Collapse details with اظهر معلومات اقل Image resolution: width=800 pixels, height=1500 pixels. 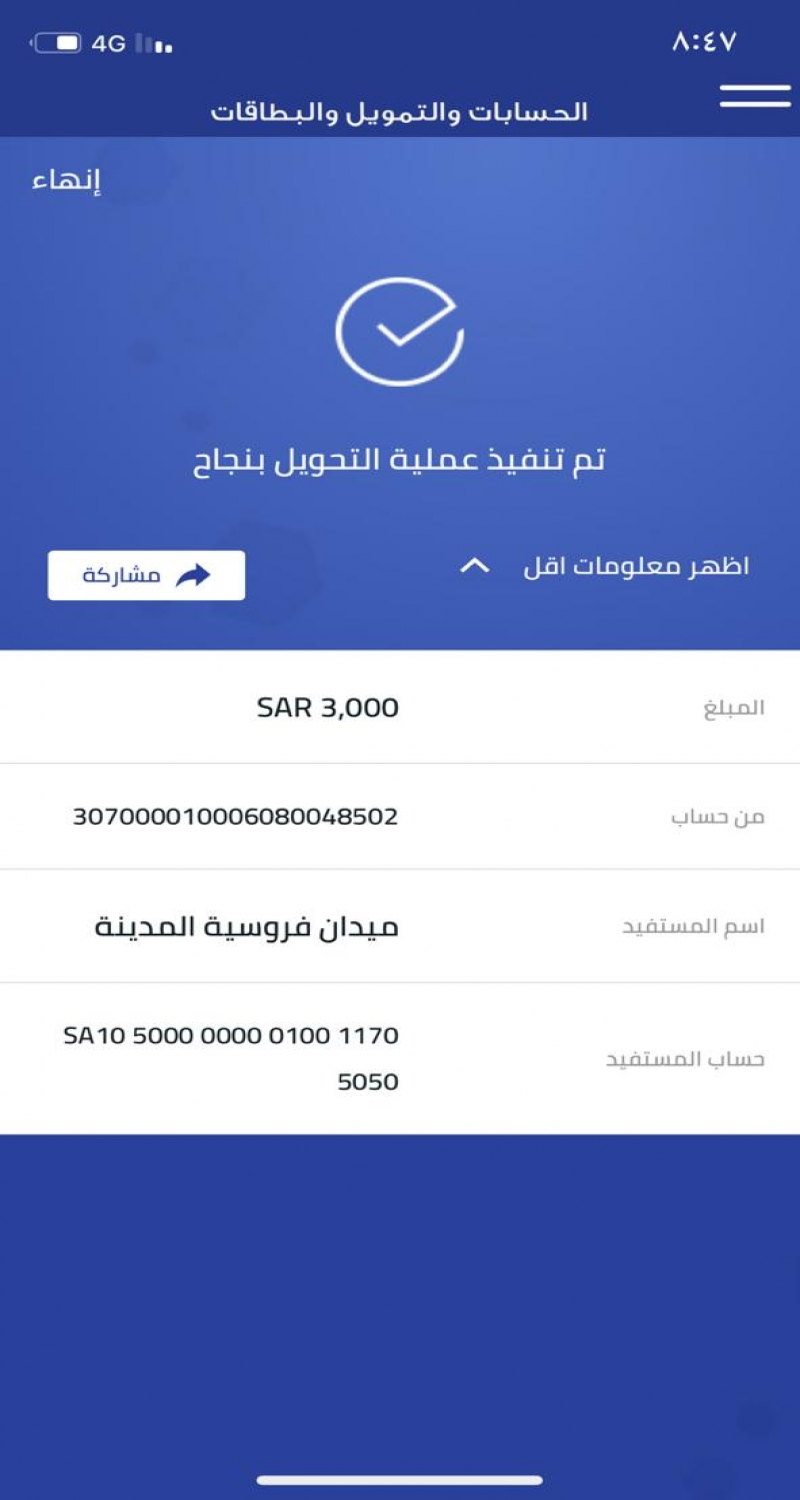click(x=604, y=567)
